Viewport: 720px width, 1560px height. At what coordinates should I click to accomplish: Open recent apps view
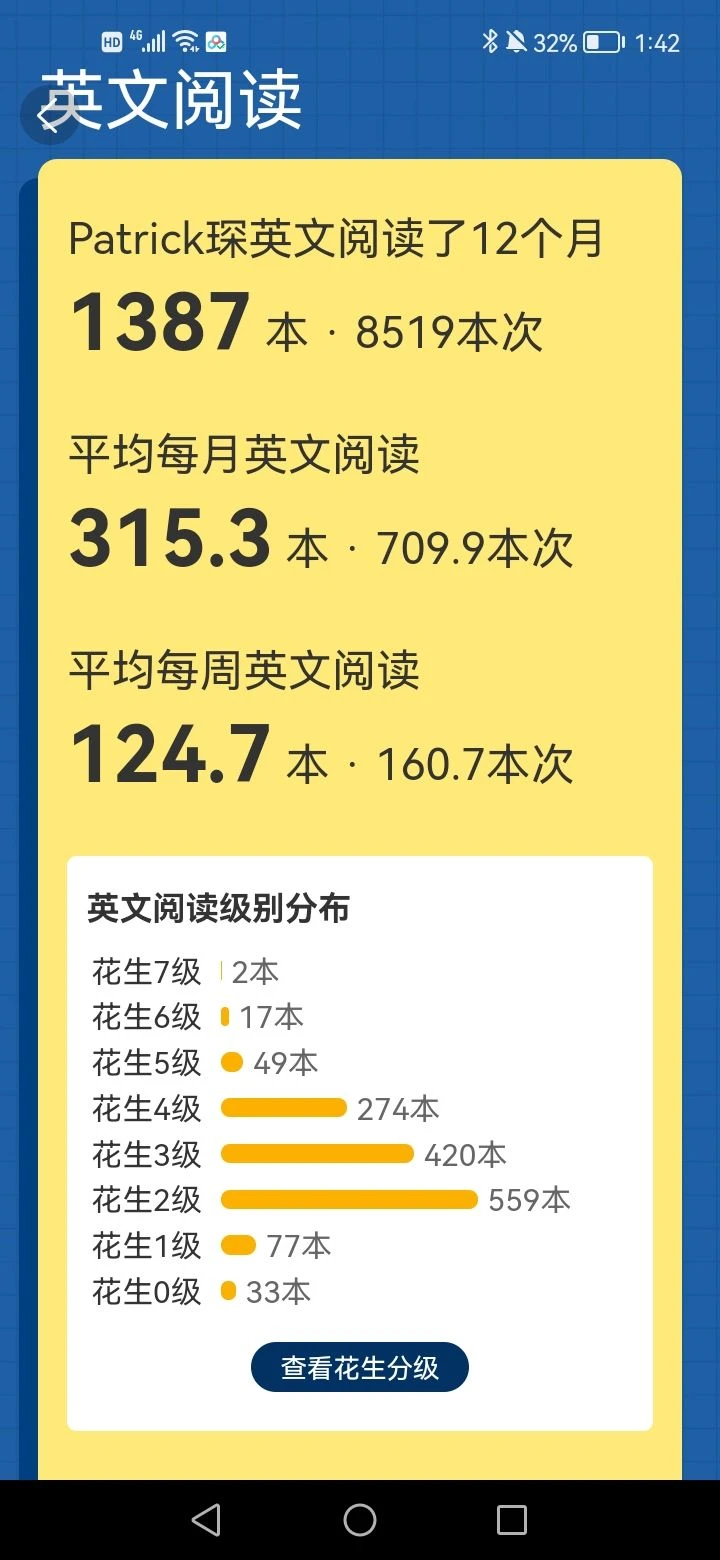pos(512,1520)
